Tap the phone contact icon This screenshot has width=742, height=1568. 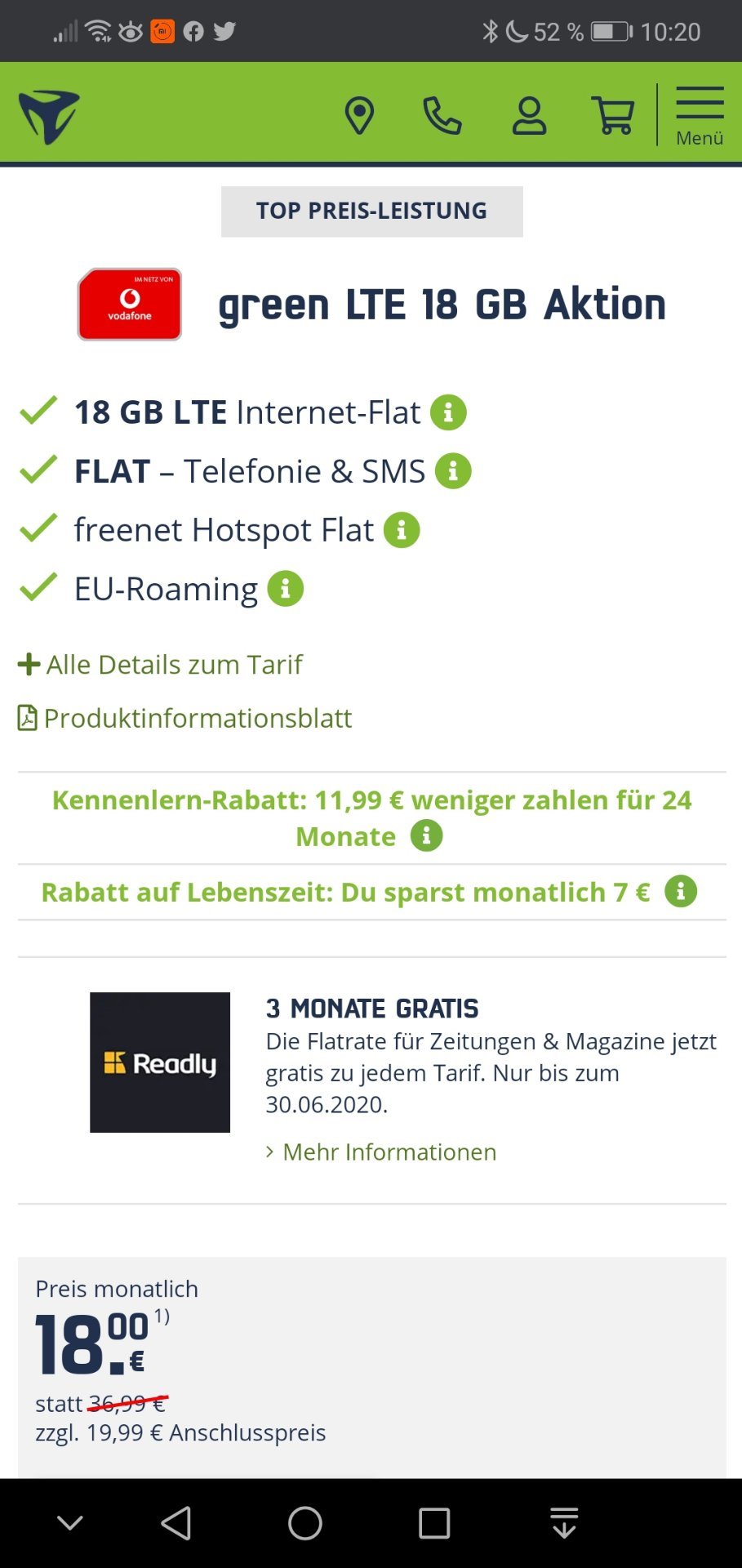(442, 115)
